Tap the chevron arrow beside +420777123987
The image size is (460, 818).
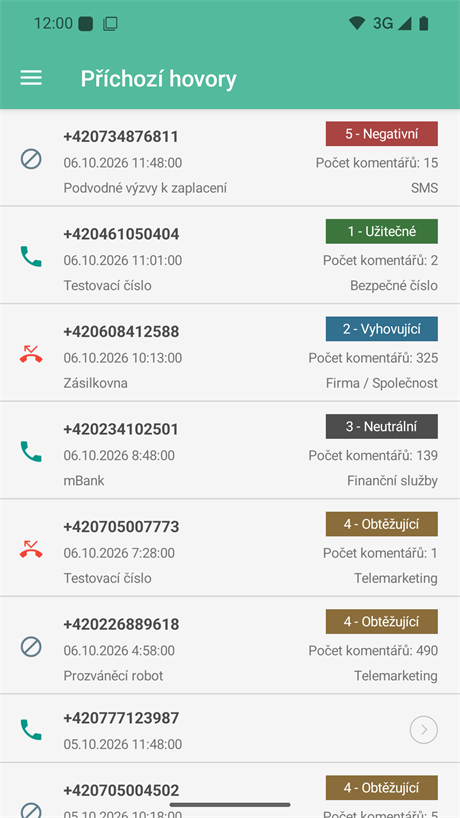[423, 730]
